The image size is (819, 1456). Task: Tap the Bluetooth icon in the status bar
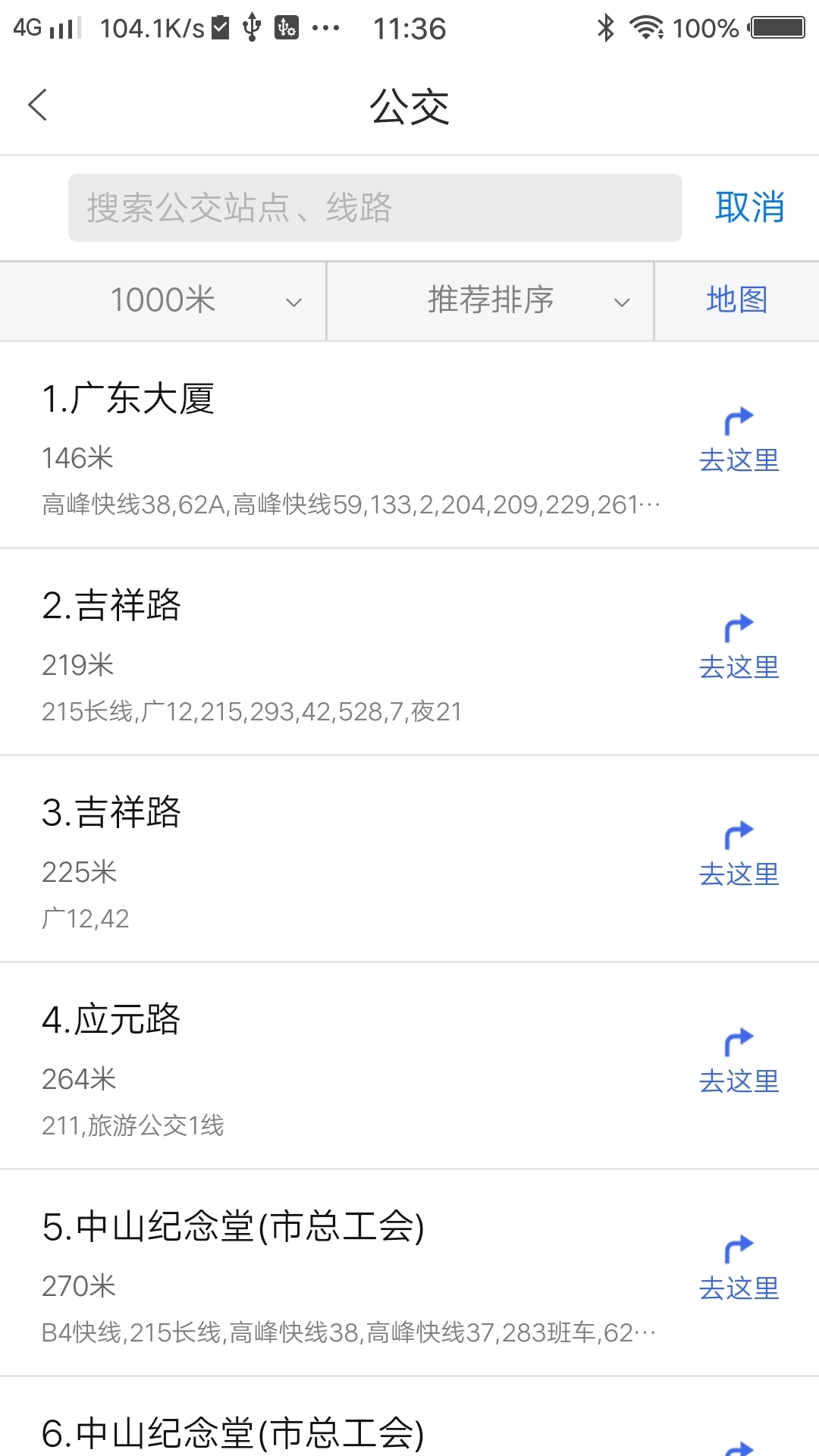click(x=607, y=27)
